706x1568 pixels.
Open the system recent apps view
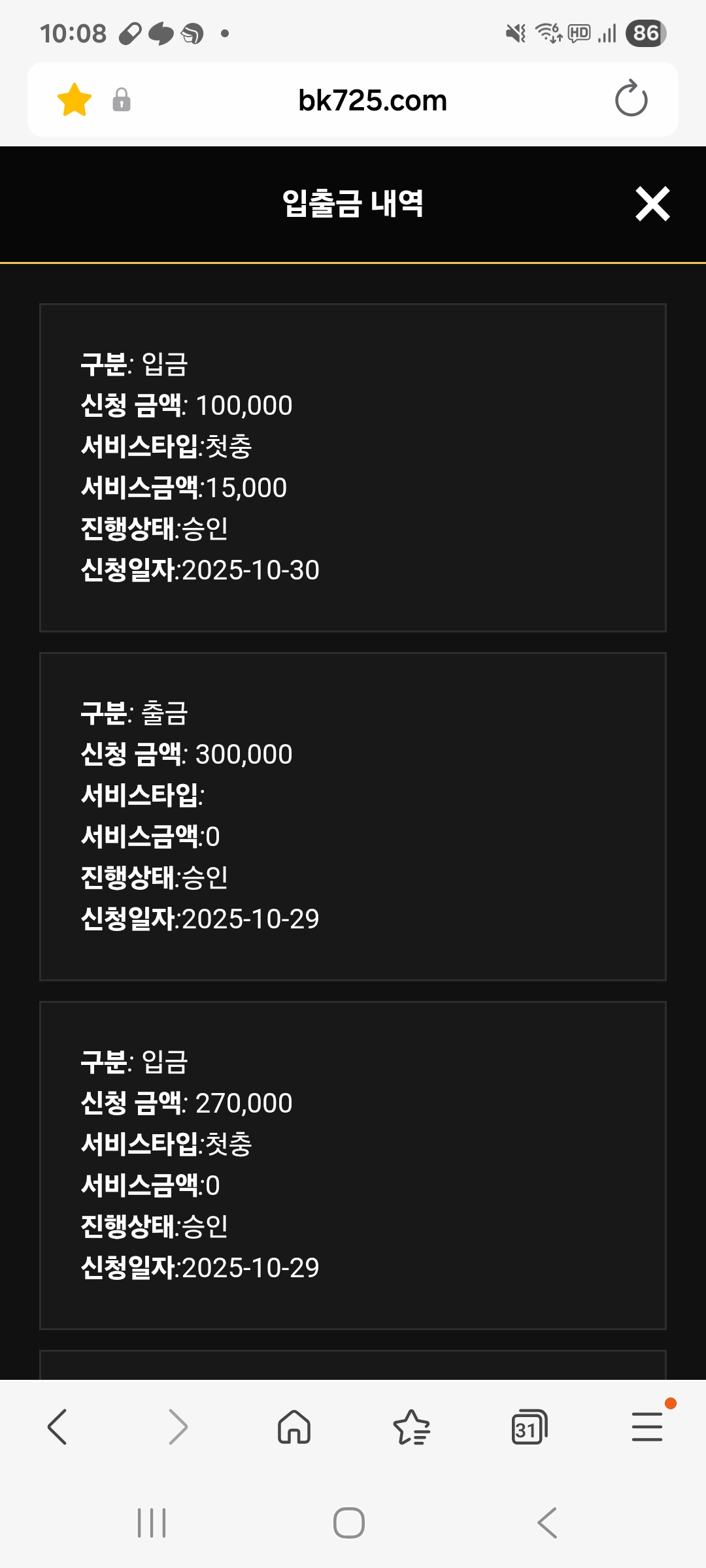click(x=152, y=1523)
